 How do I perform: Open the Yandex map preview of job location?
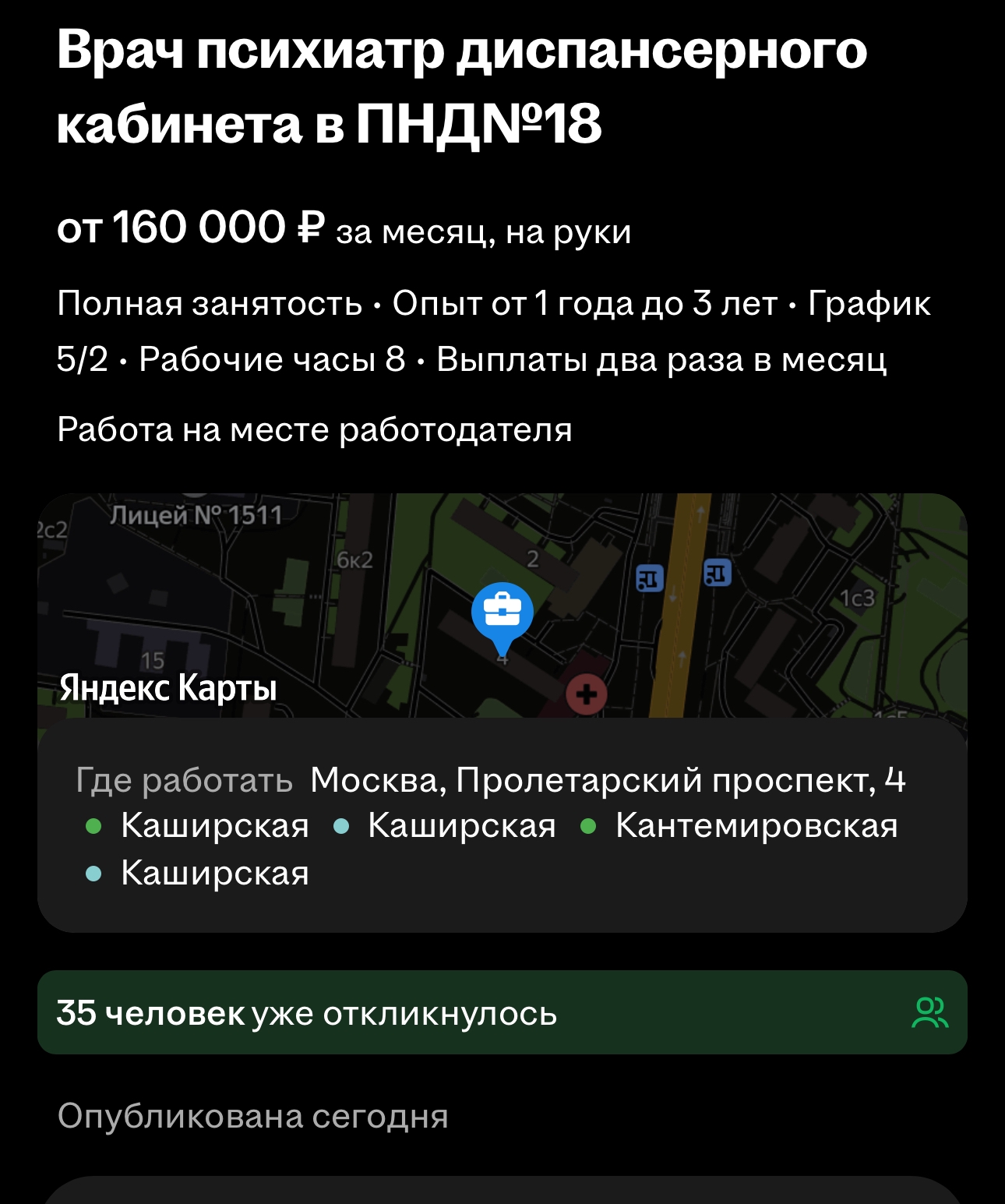[x=502, y=606]
